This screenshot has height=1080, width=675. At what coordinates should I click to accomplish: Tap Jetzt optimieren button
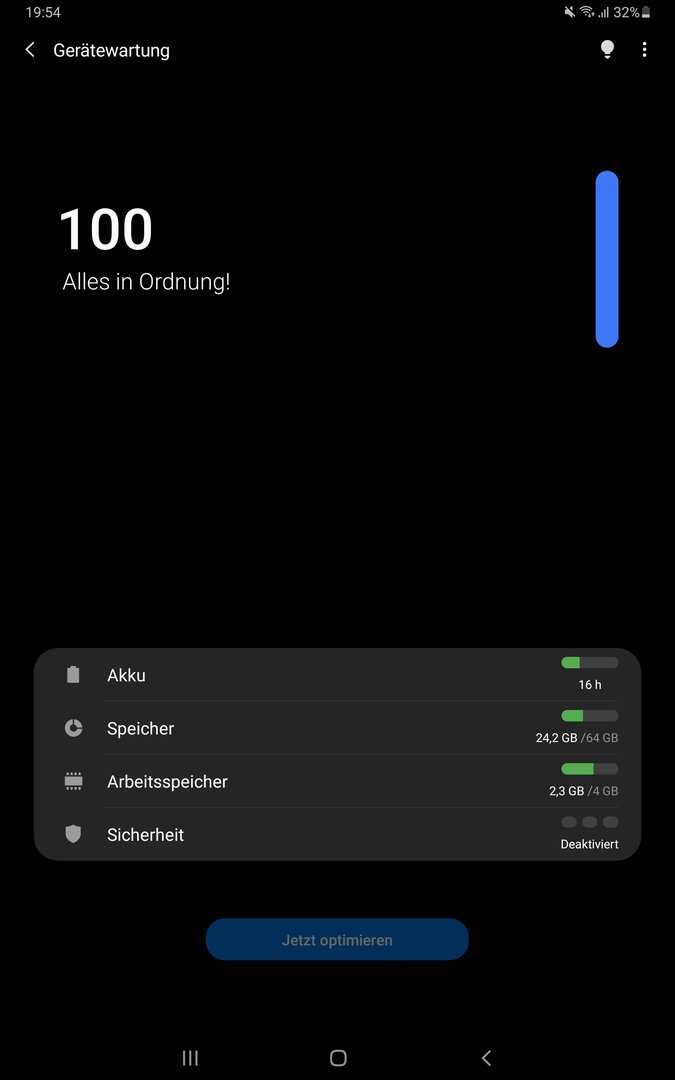pyautogui.click(x=337, y=939)
